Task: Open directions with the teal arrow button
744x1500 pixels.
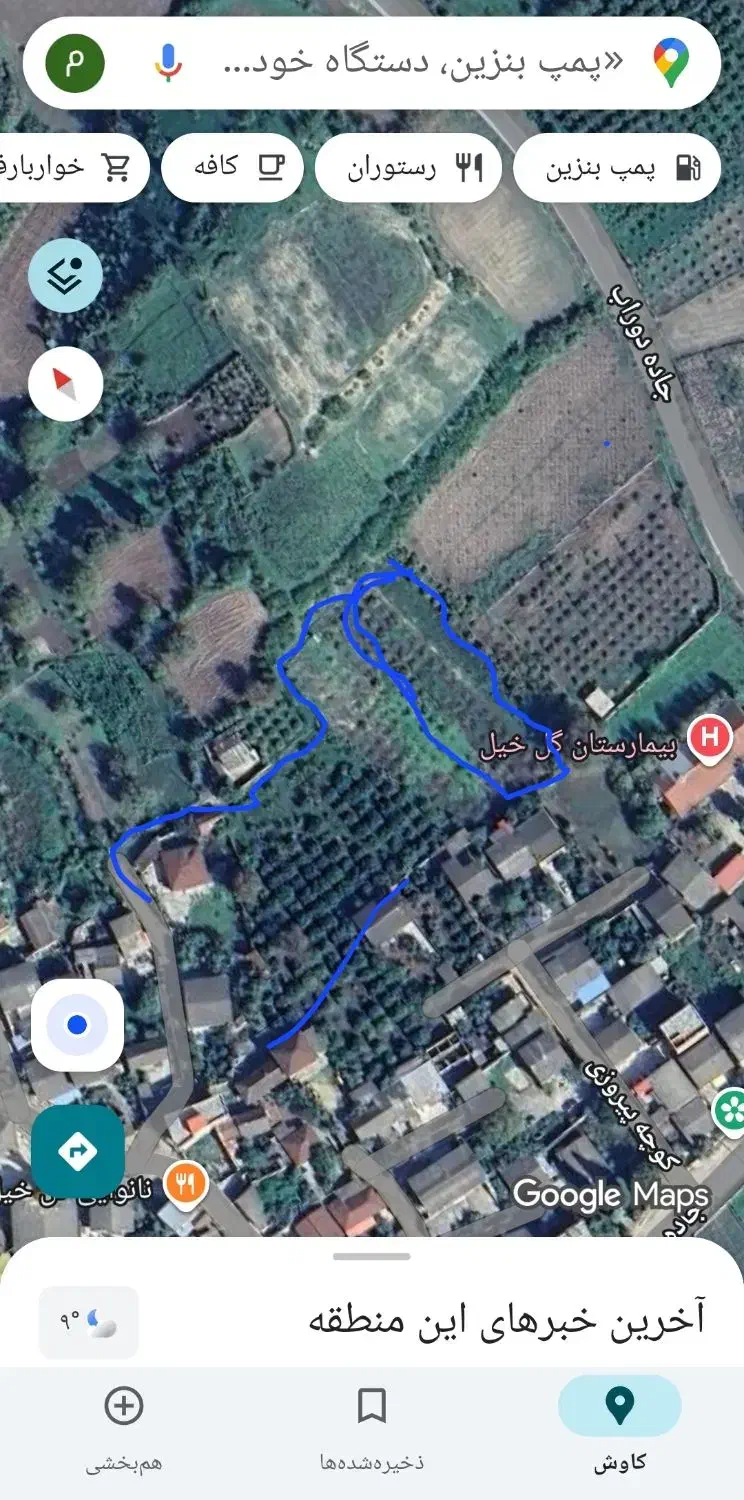Action: coord(77,1151)
